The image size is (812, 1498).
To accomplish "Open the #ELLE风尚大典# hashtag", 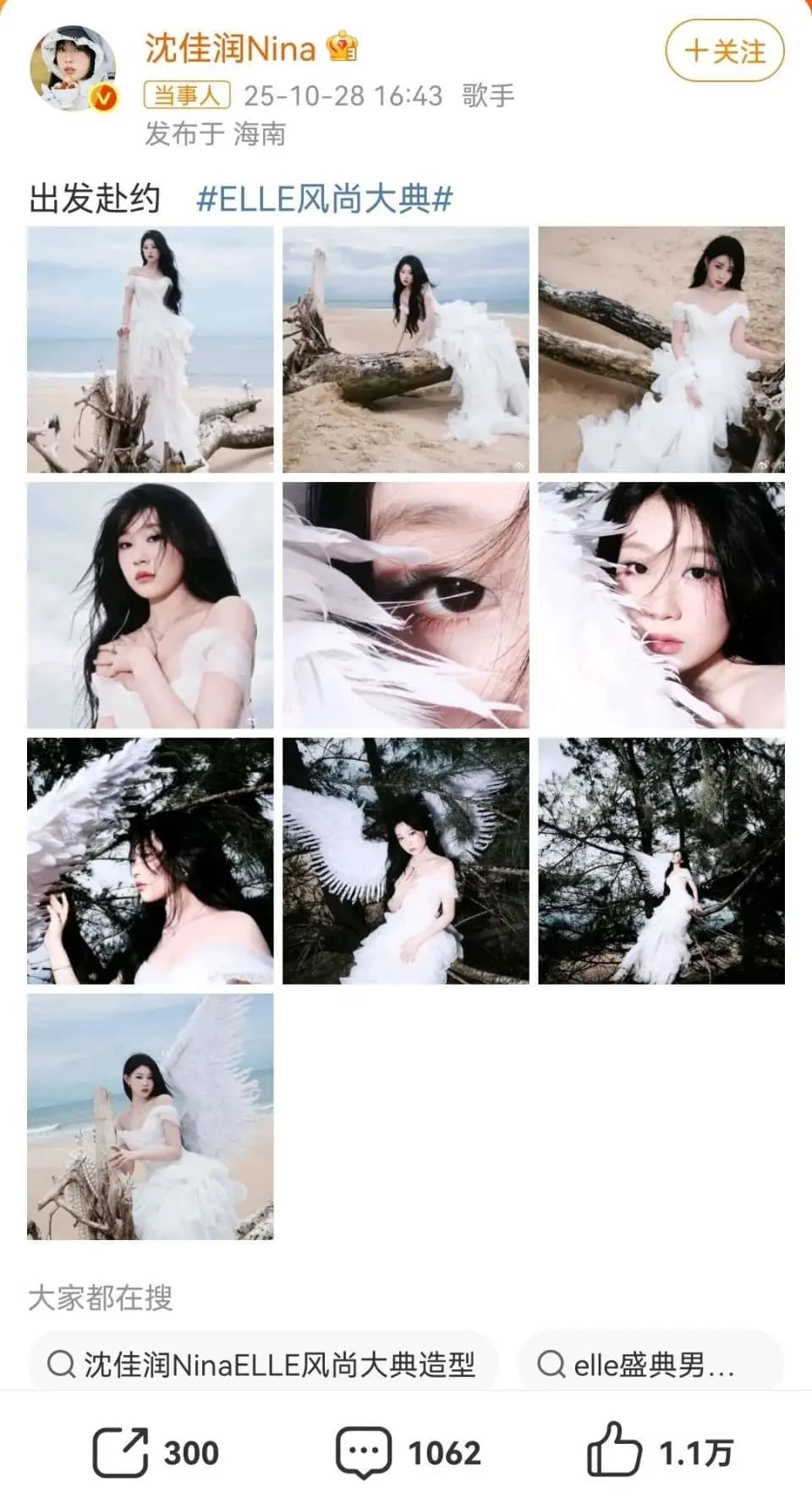I will tap(324, 200).
